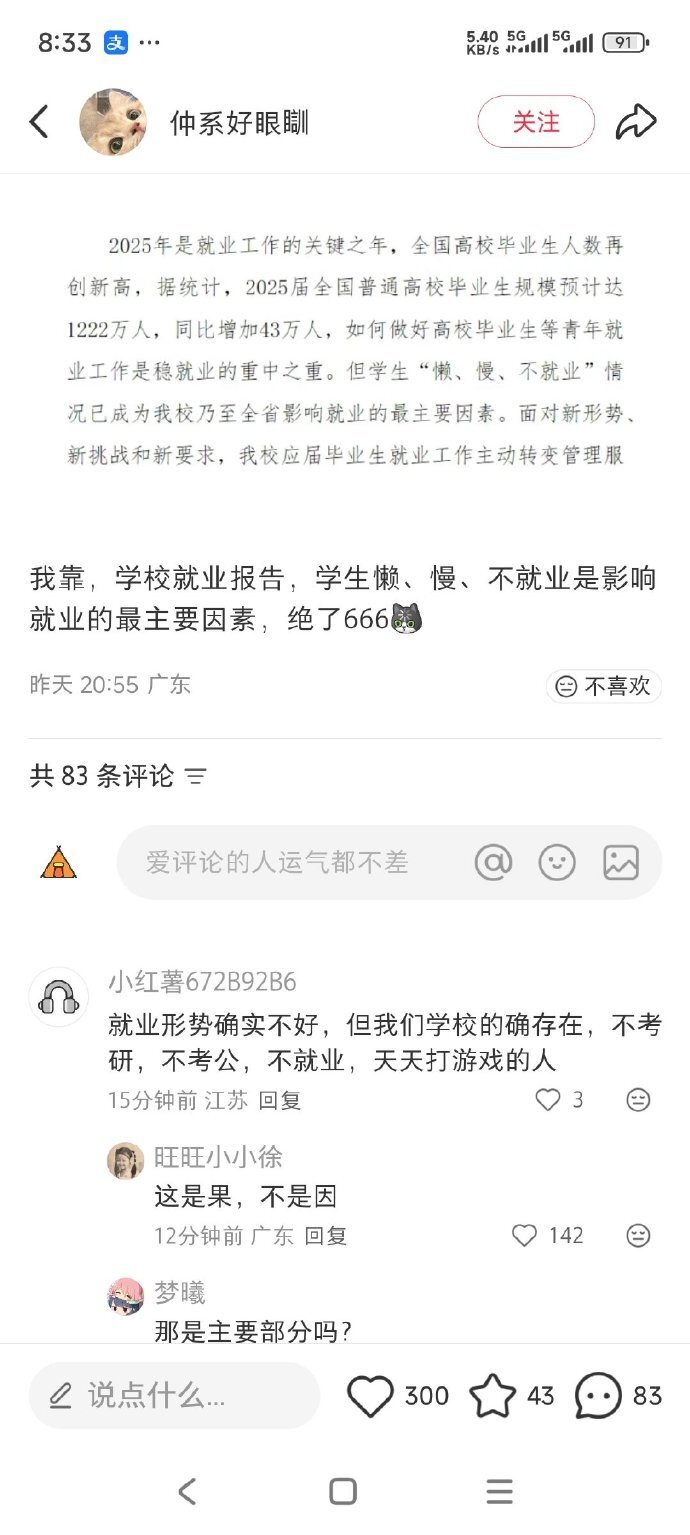Share this post via arrow icon

[x=636, y=122]
